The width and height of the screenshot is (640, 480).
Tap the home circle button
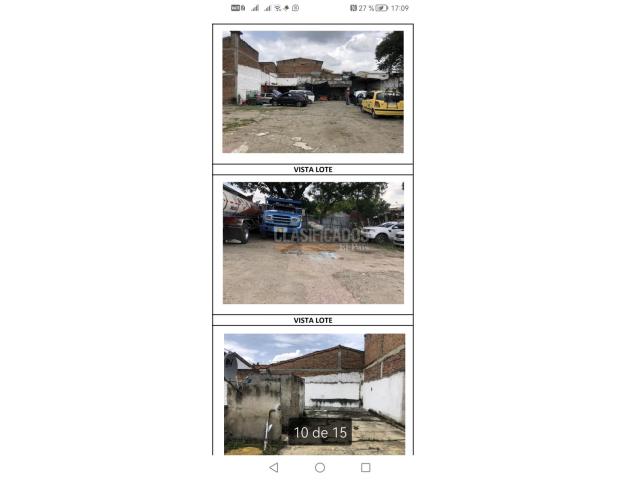(320, 467)
